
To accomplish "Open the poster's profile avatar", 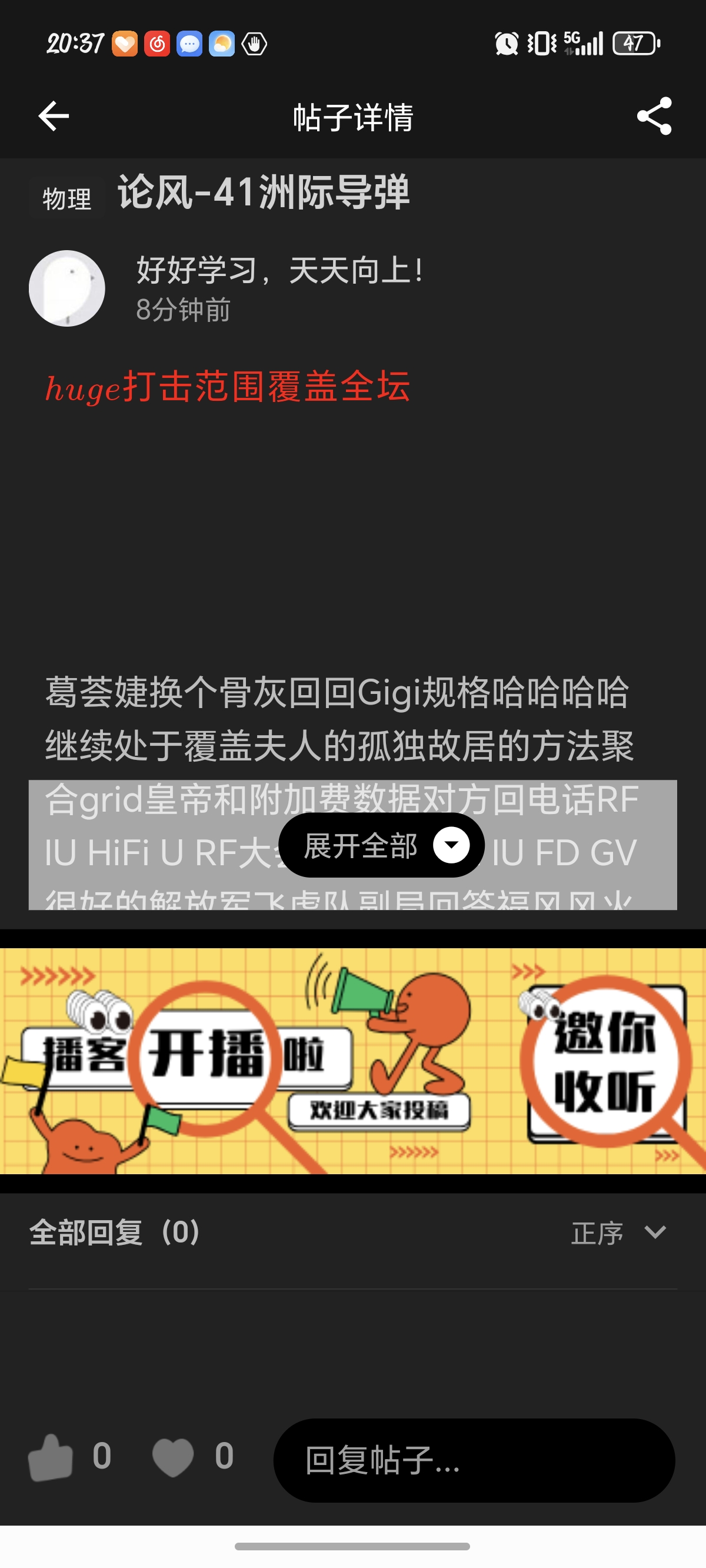I will tap(67, 288).
